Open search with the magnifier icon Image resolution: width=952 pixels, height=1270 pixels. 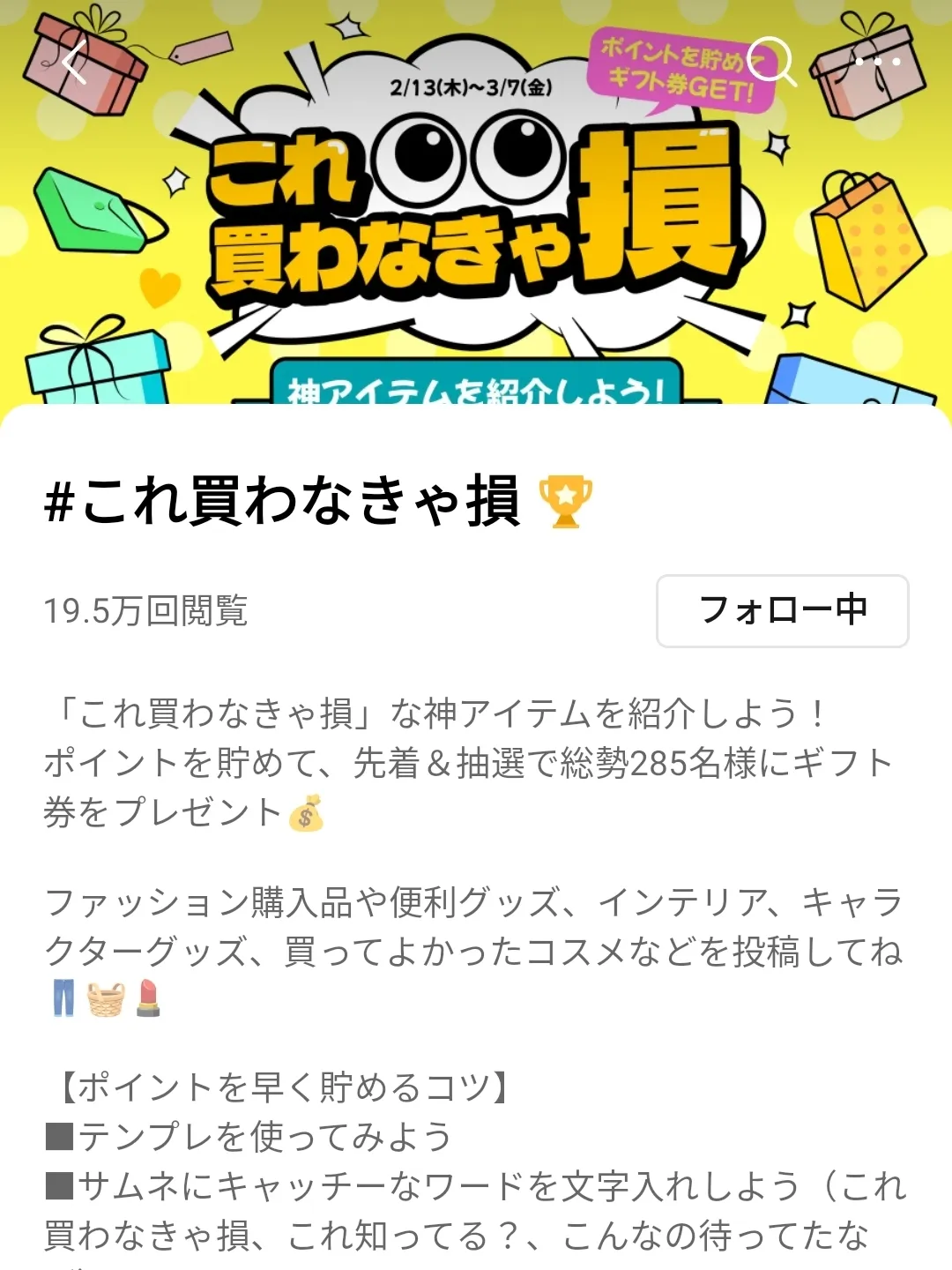click(771, 61)
